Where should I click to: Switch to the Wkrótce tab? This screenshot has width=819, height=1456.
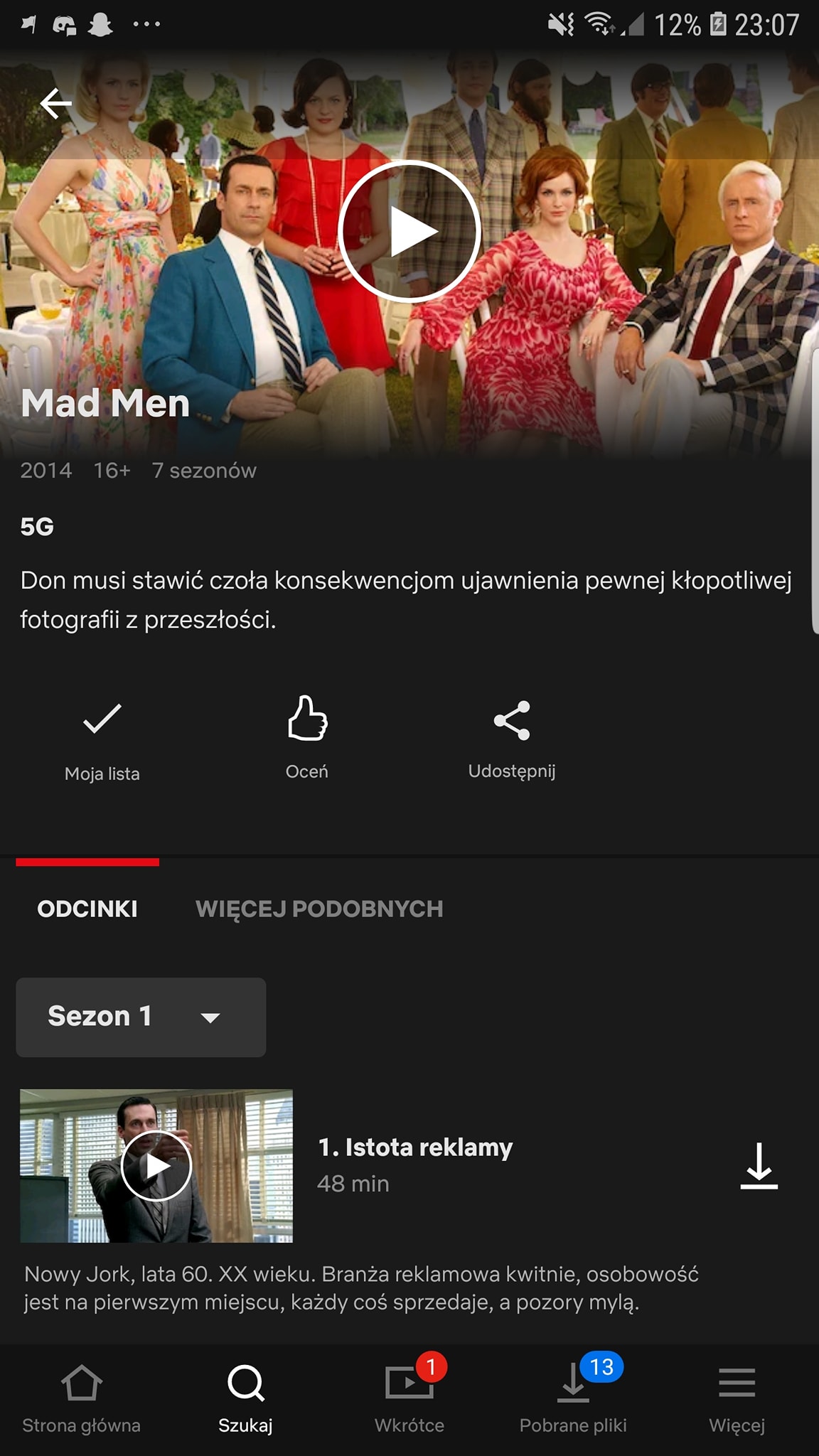[409, 1399]
